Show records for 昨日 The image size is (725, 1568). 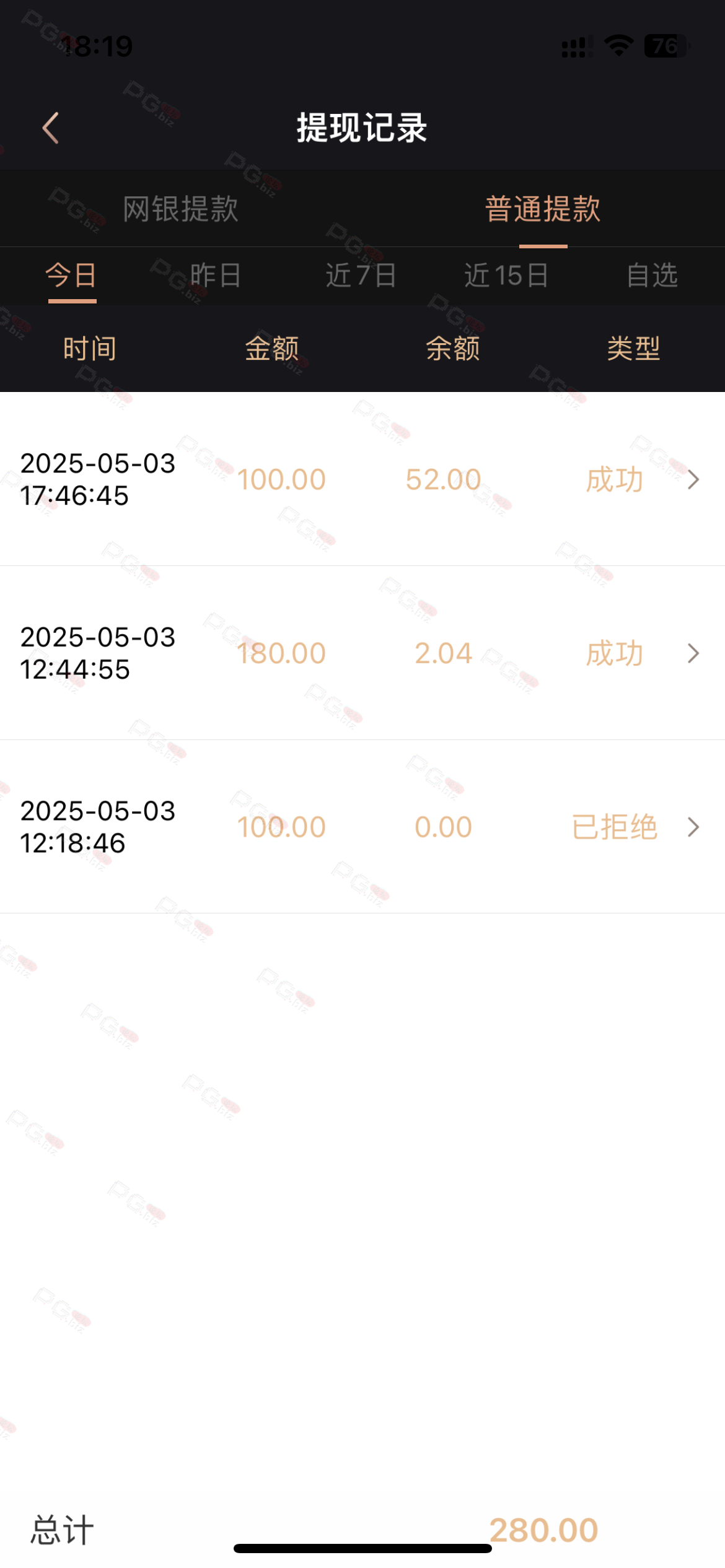click(216, 275)
